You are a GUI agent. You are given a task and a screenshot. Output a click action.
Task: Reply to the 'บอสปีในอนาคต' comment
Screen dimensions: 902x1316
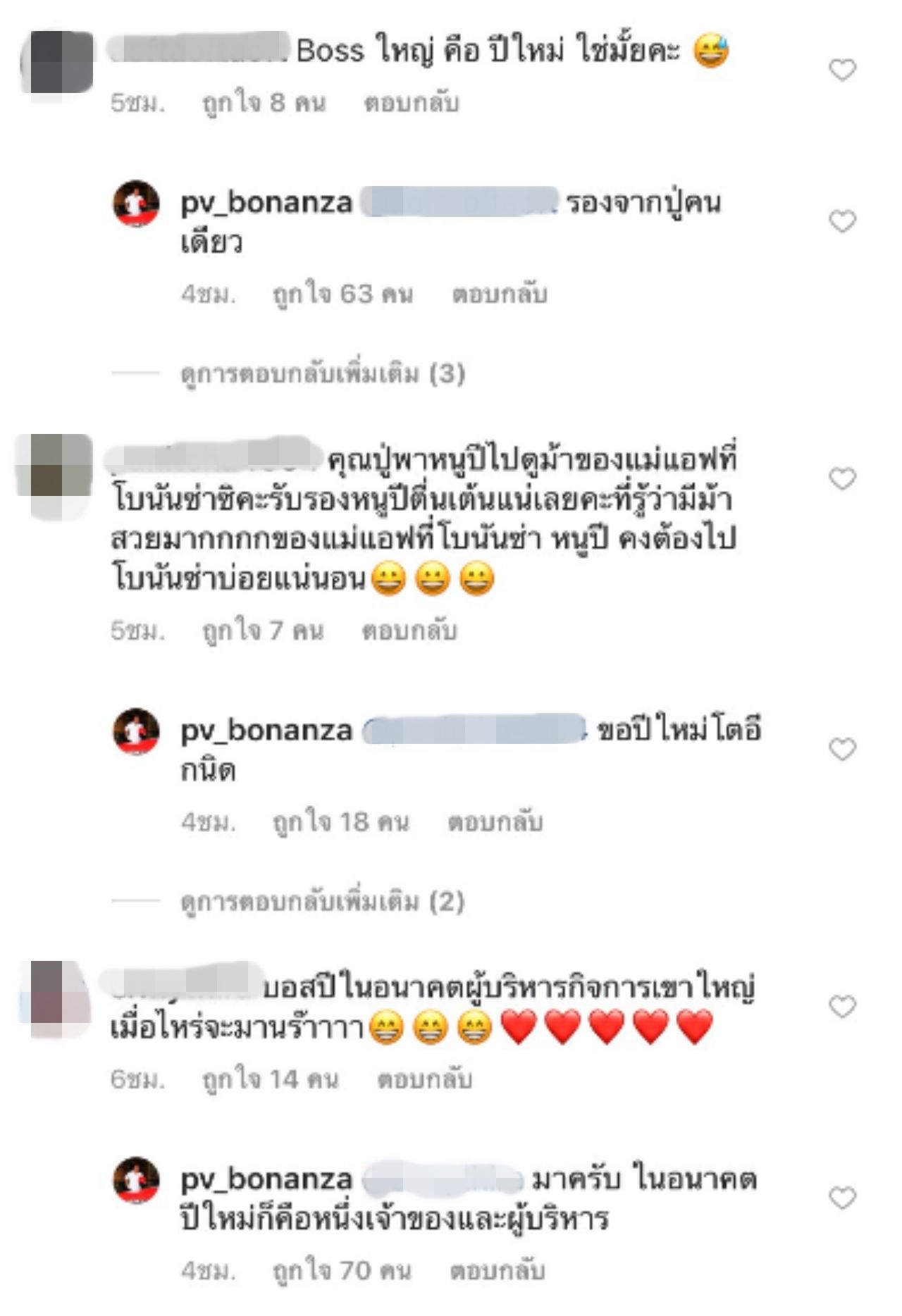(424, 1079)
